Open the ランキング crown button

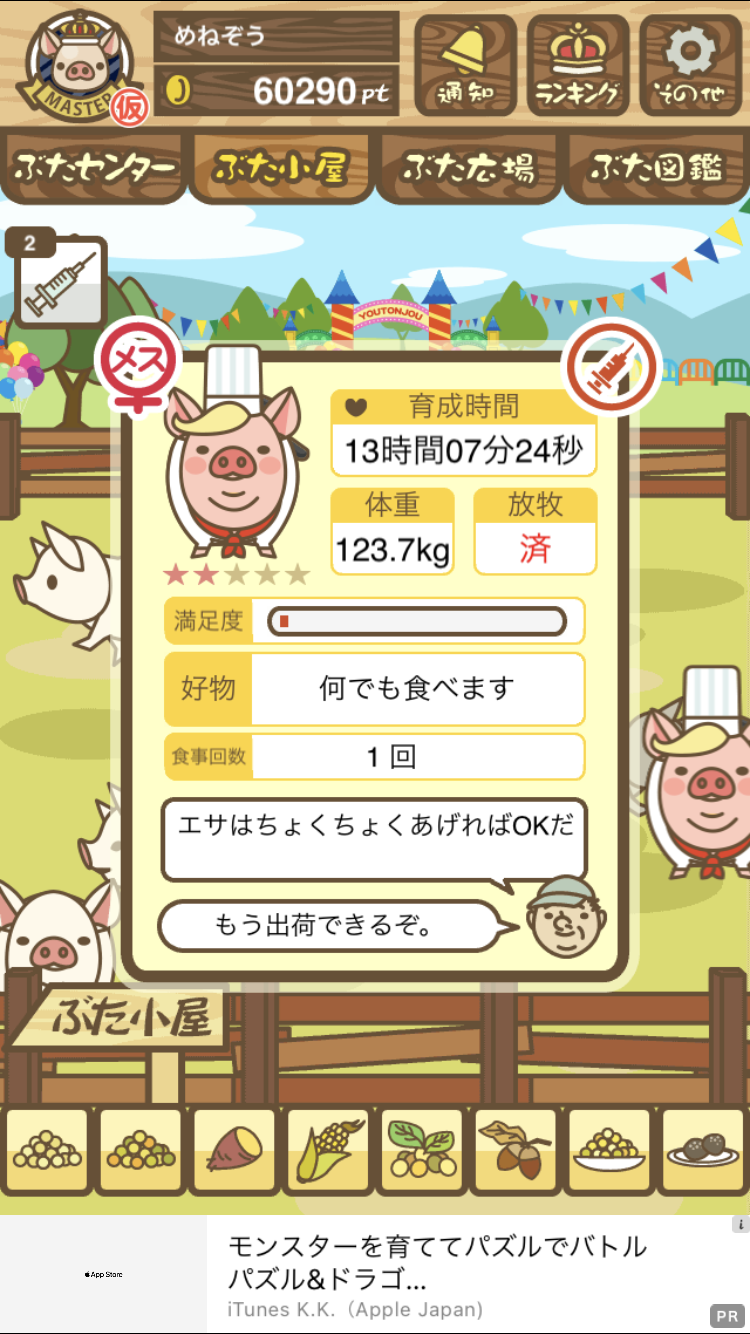[578, 66]
